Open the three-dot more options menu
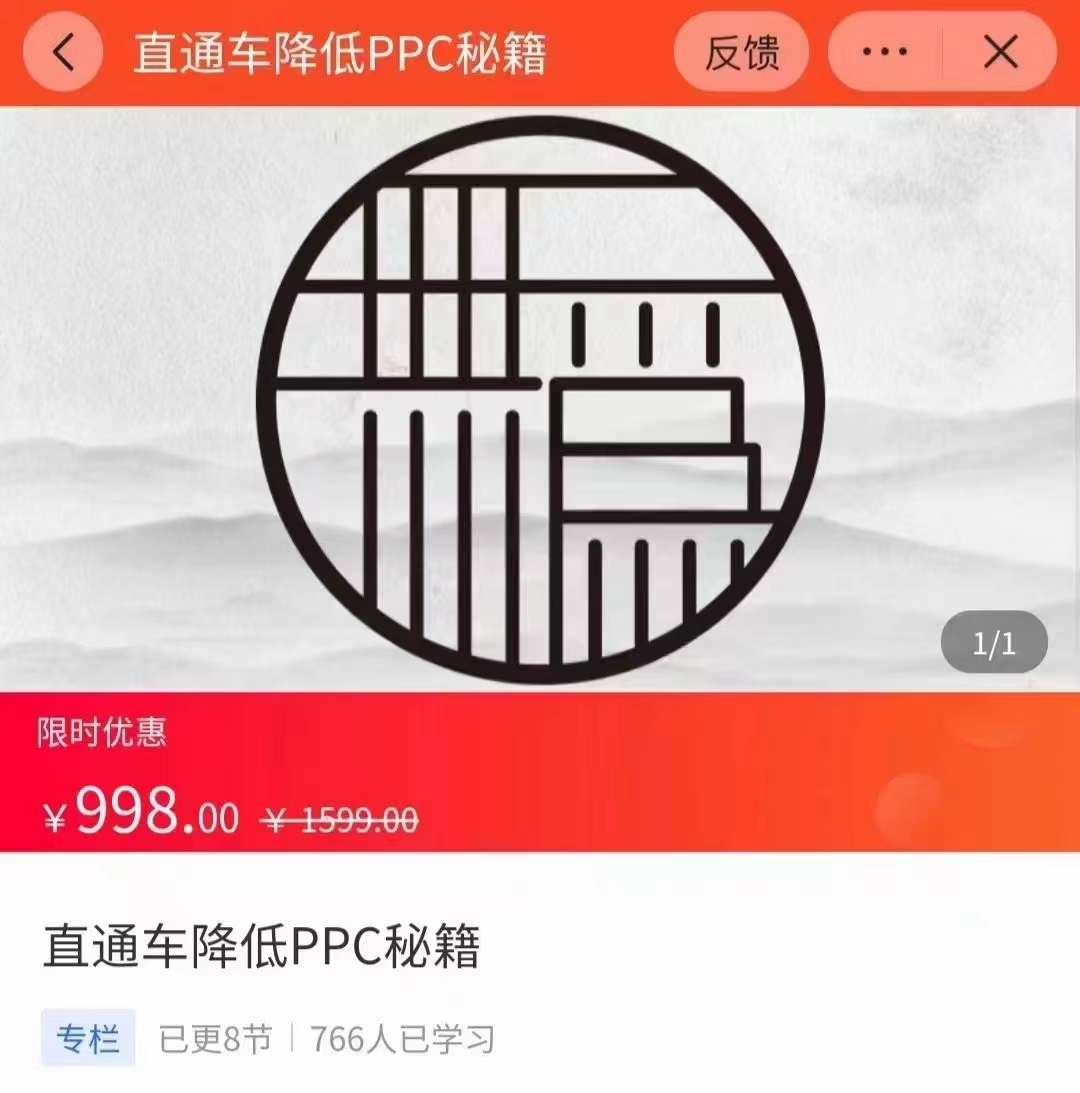 (885, 53)
